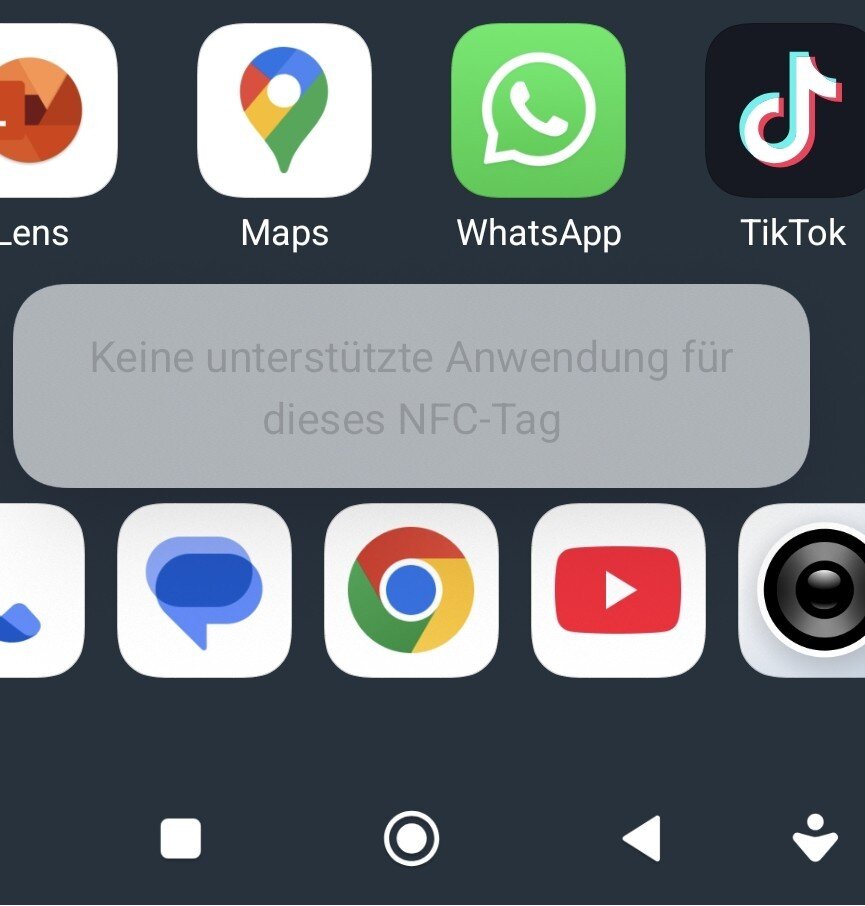Go to the home screen

click(411, 838)
